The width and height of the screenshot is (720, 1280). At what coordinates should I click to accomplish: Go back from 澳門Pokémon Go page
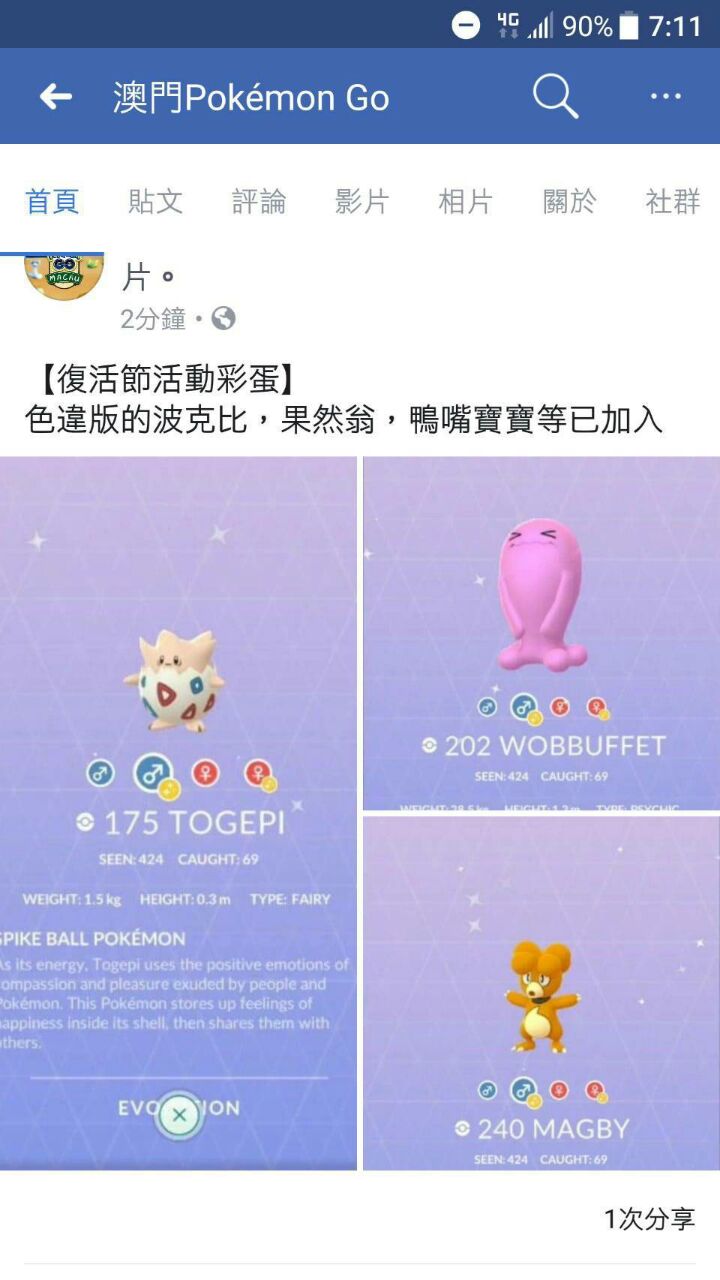tap(56, 97)
